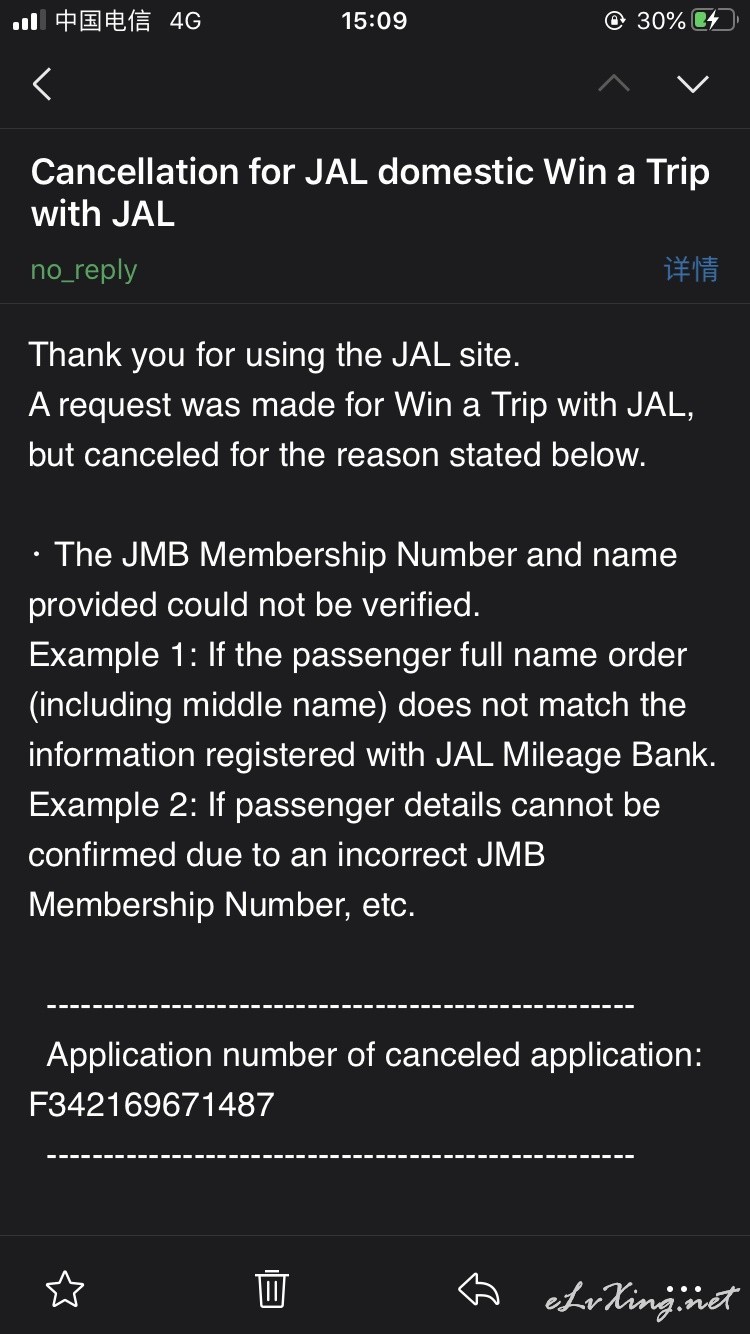Open the 详情 details link
750x1334 pixels.
tap(691, 269)
